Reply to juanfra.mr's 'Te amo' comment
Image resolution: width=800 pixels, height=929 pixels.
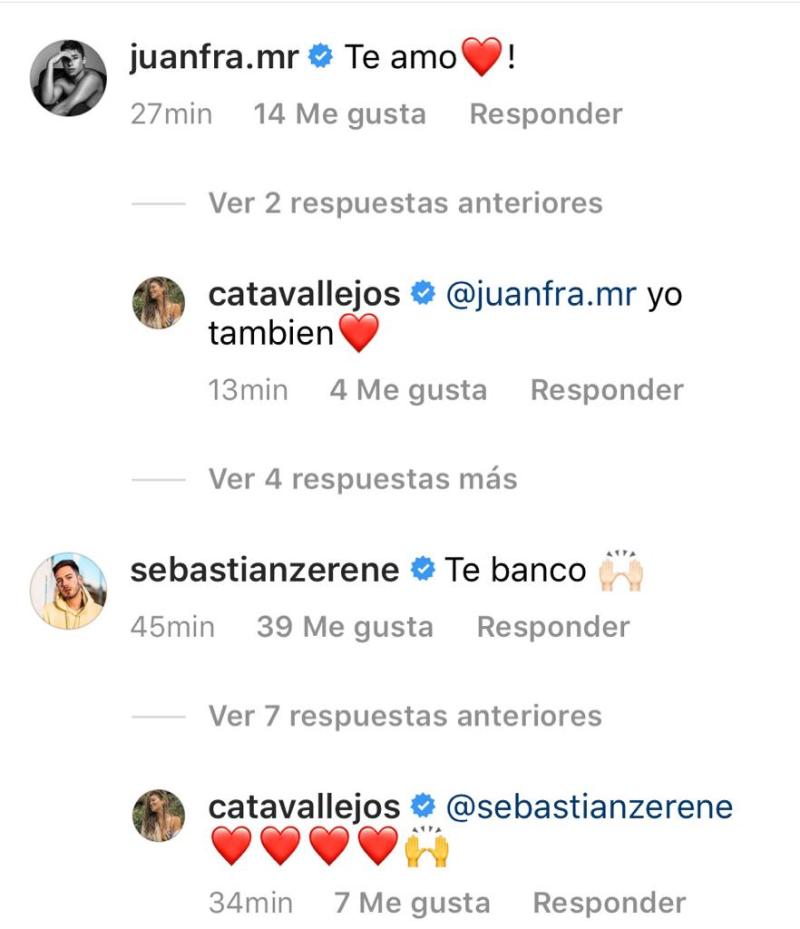(545, 115)
